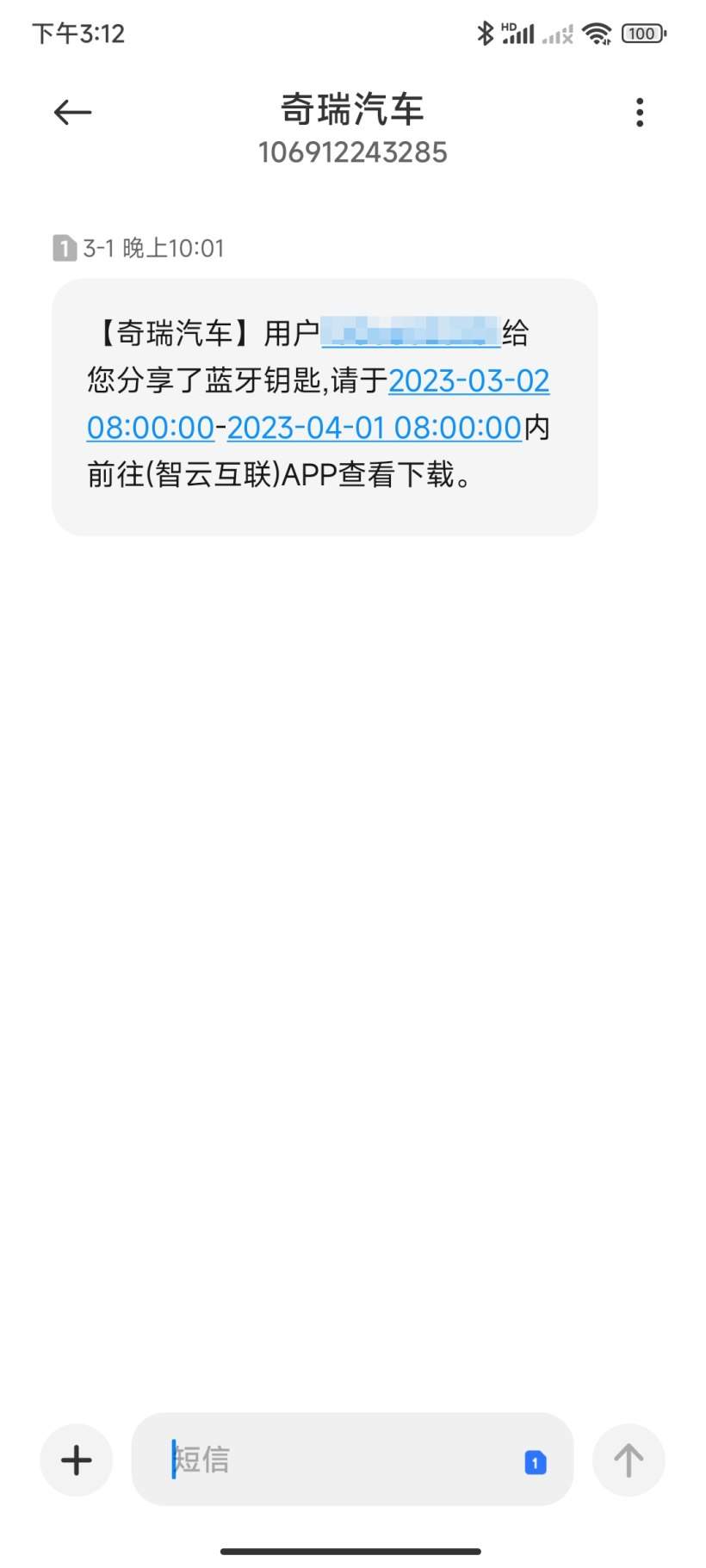The width and height of the screenshot is (706, 1568).
Task: Tap the send arrow icon
Action: coord(628,1460)
